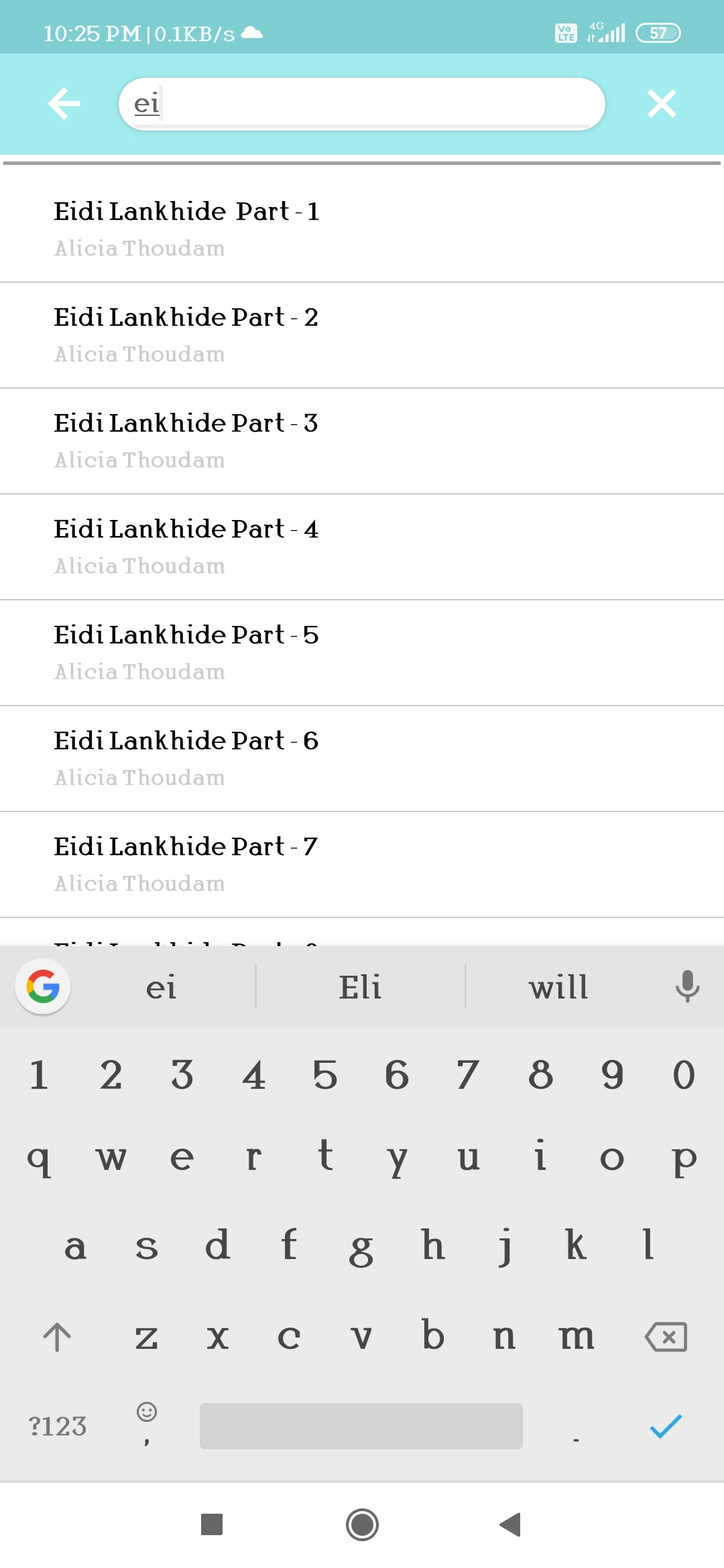This screenshot has height=1568, width=724.
Task: Confirm search with the keyboard checkmark
Action: pyautogui.click(x=666, y=1426)
